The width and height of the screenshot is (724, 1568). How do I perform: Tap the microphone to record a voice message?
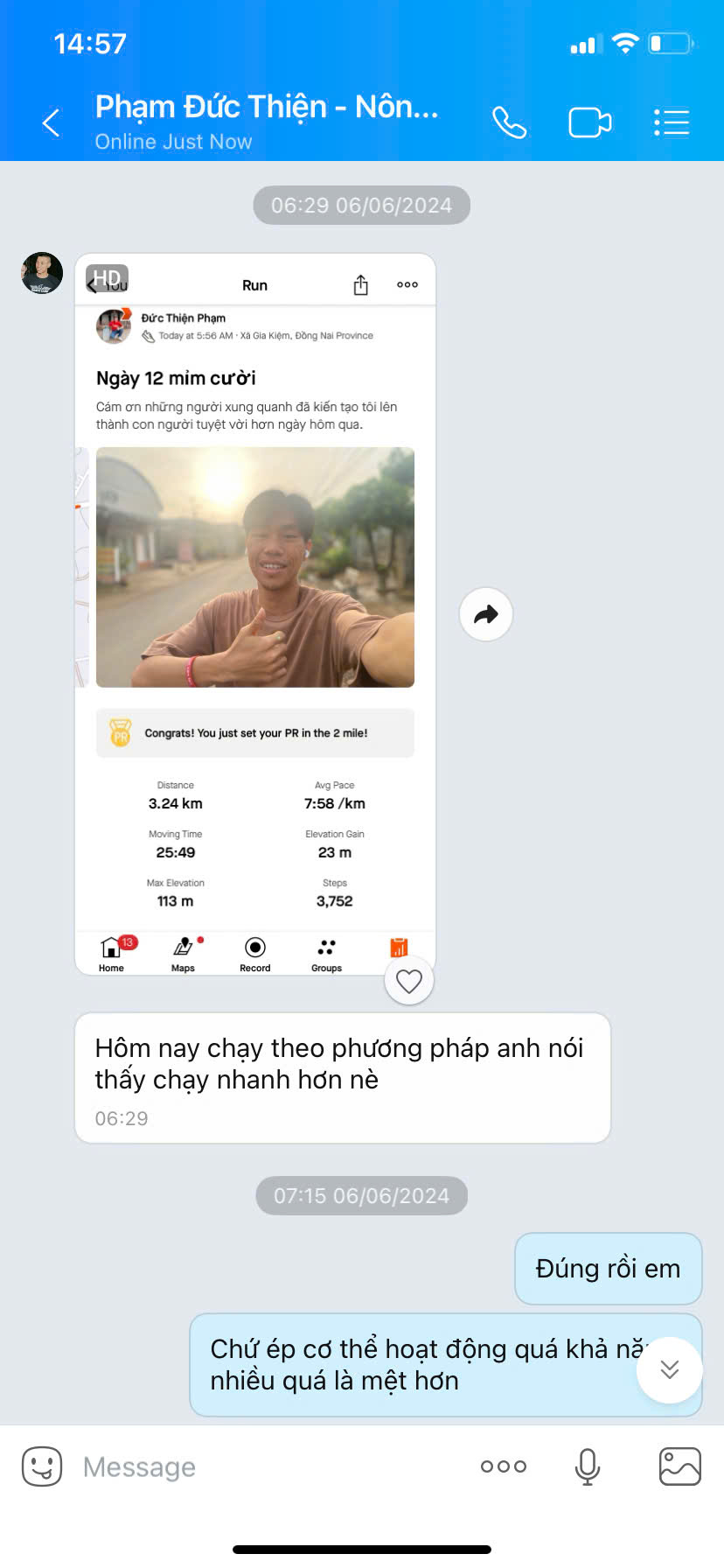coord(587,1466)
